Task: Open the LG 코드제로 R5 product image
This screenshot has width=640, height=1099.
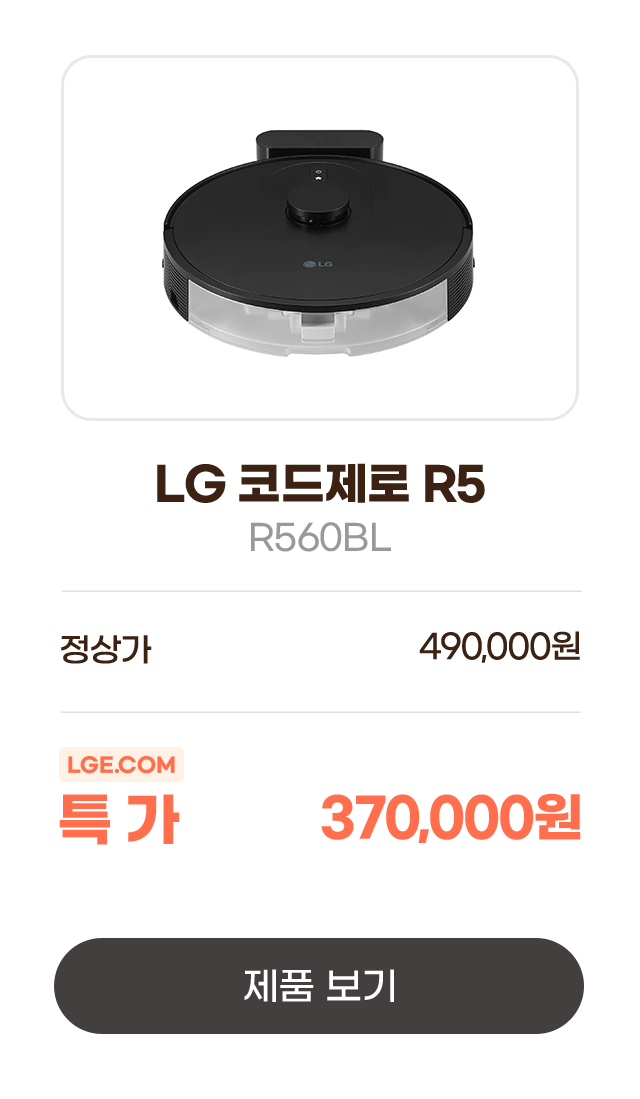Action: pyautogui.click(x=320, y=238)
